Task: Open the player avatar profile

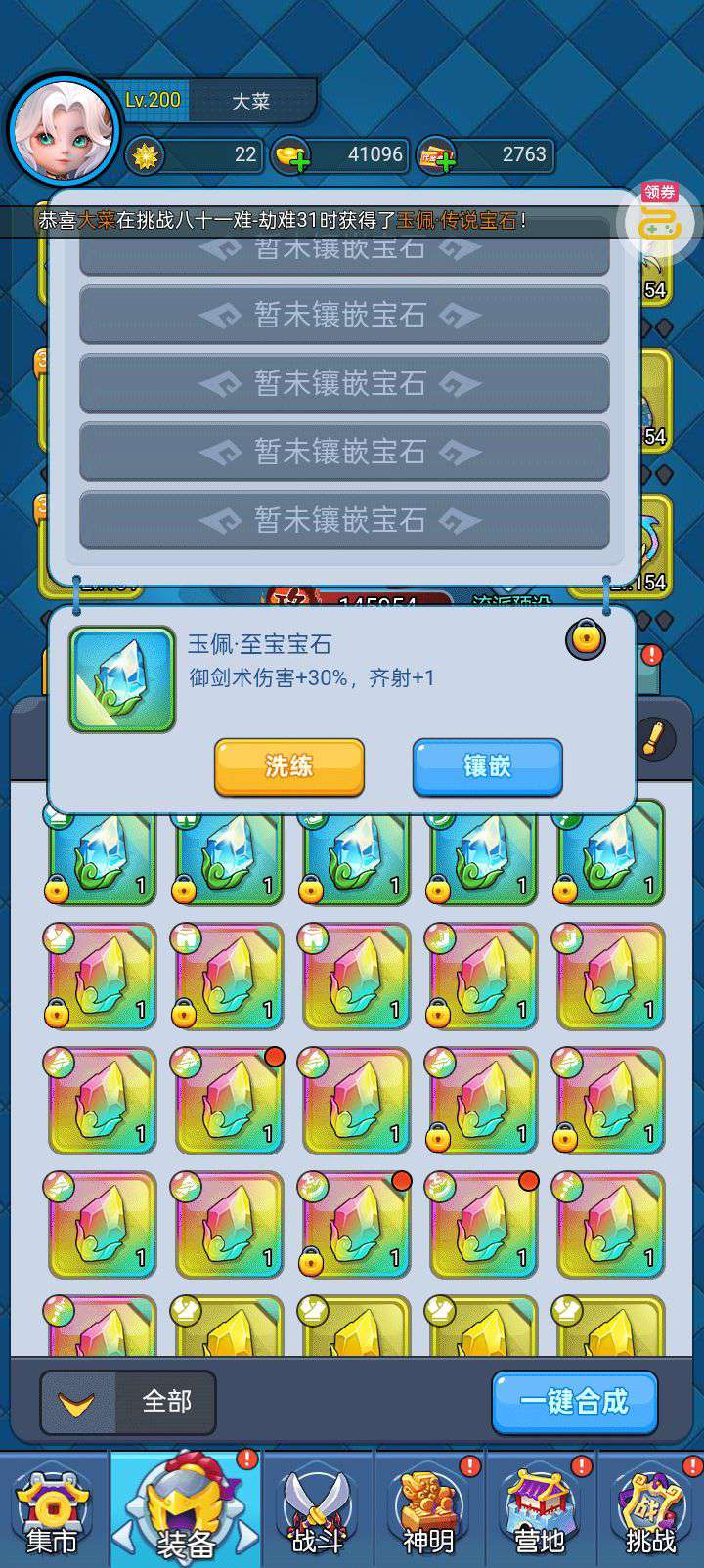Action: tap(64, 129)
